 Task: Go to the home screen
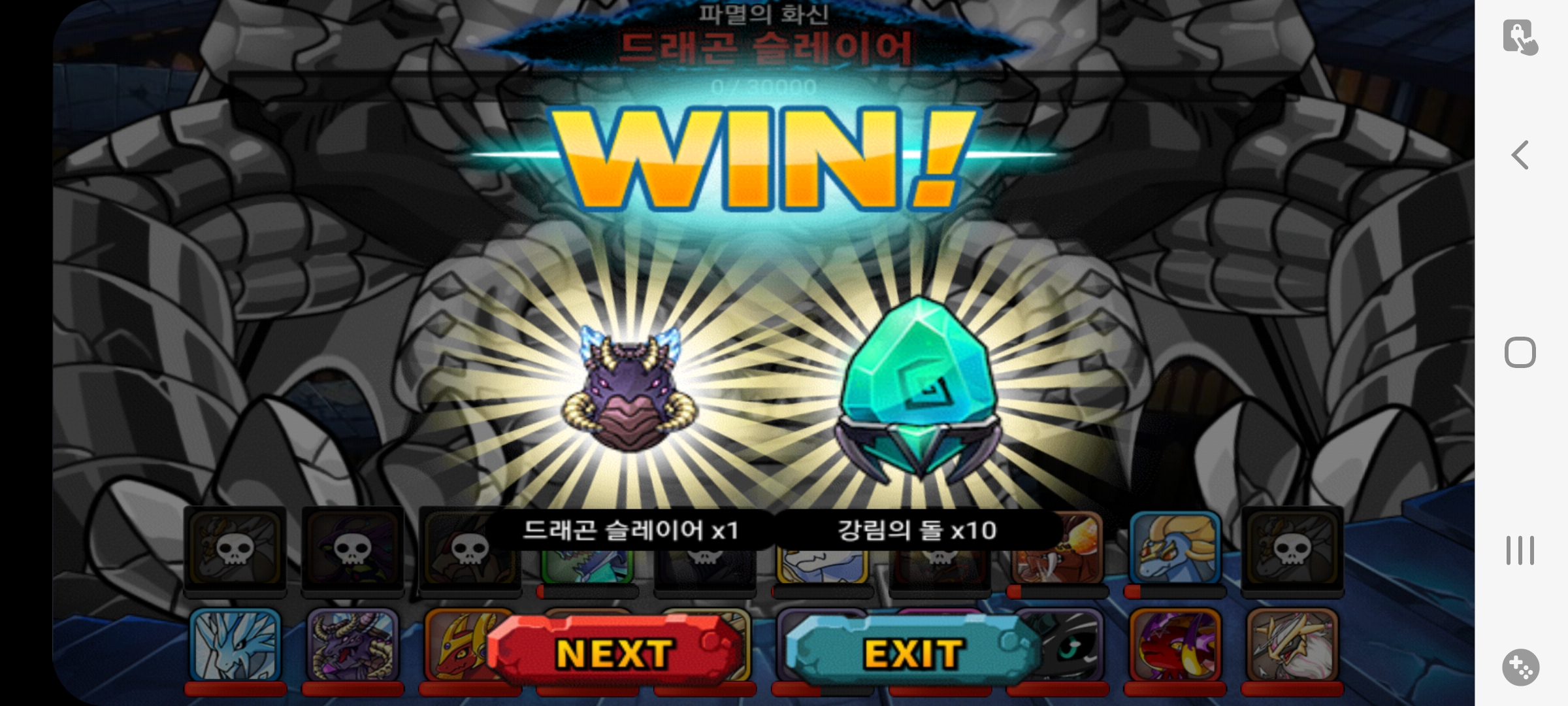tap(1520, 353)
